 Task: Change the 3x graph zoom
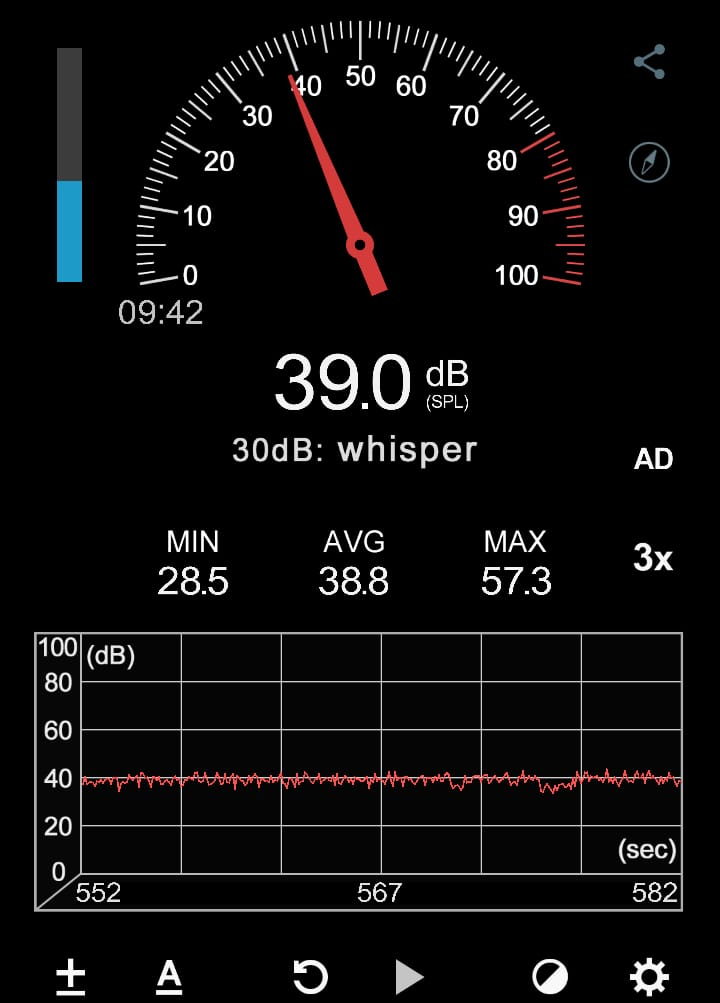pyautogui.click(x=653, y=559)
